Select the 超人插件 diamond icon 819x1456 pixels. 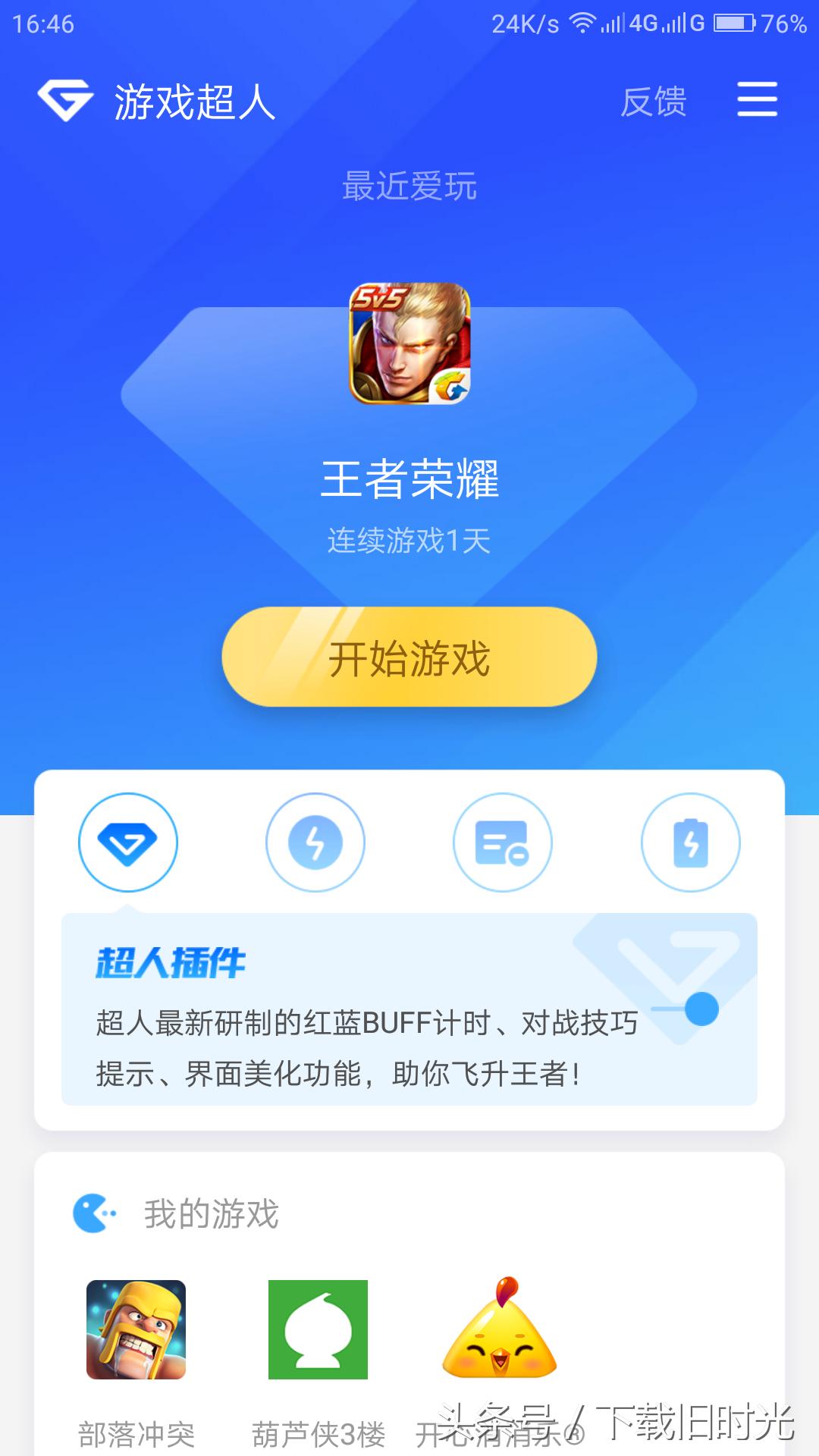pyautogui.click(x=128, y=843)
